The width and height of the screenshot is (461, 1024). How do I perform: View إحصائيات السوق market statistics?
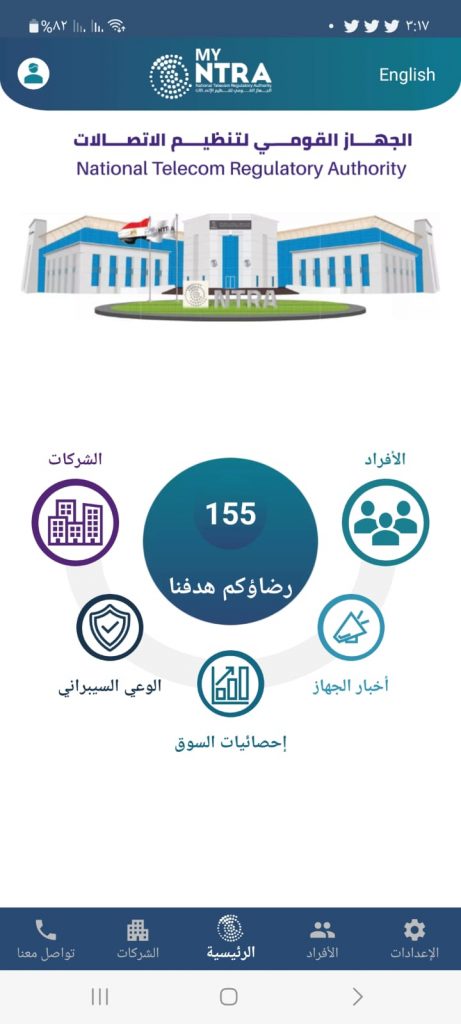click(x=230, y=683)
